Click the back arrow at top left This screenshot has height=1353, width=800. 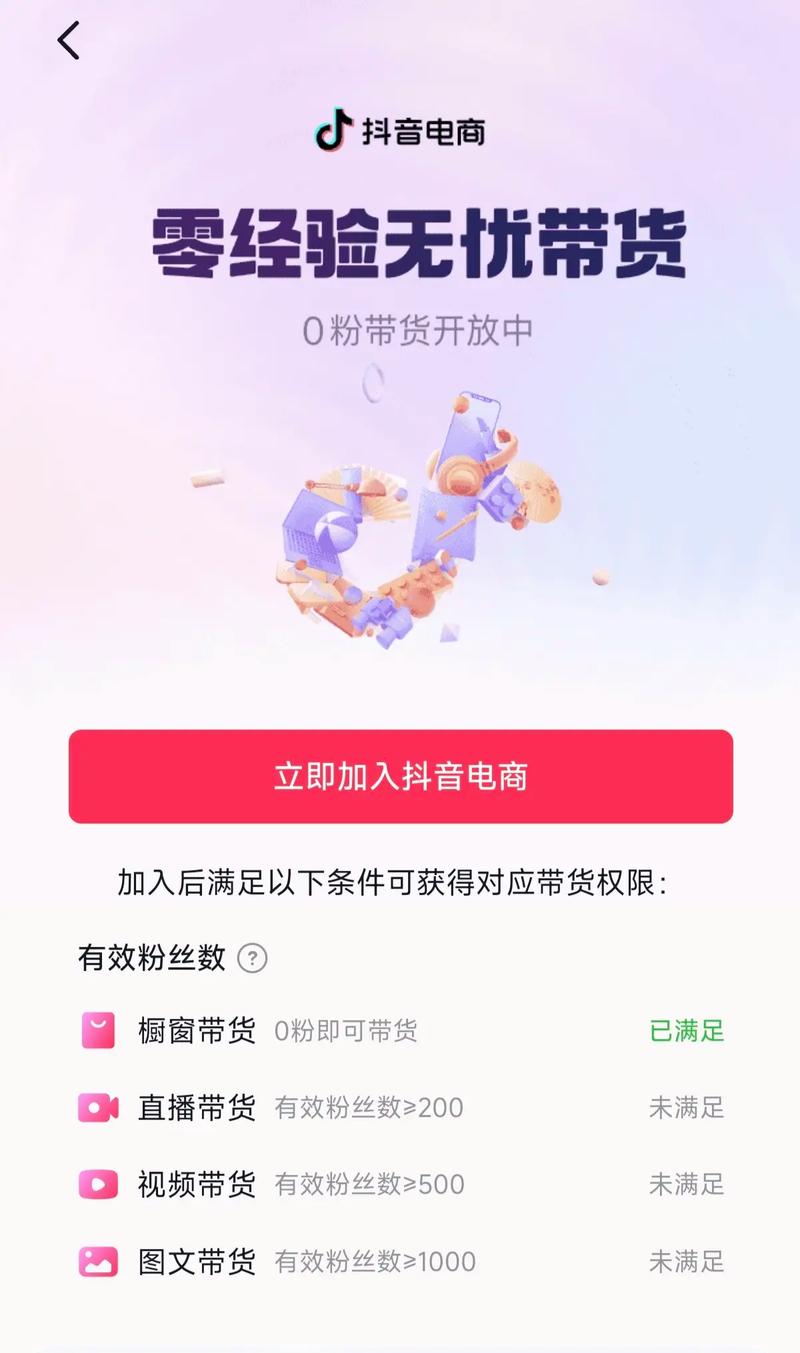tap(68, 42)
